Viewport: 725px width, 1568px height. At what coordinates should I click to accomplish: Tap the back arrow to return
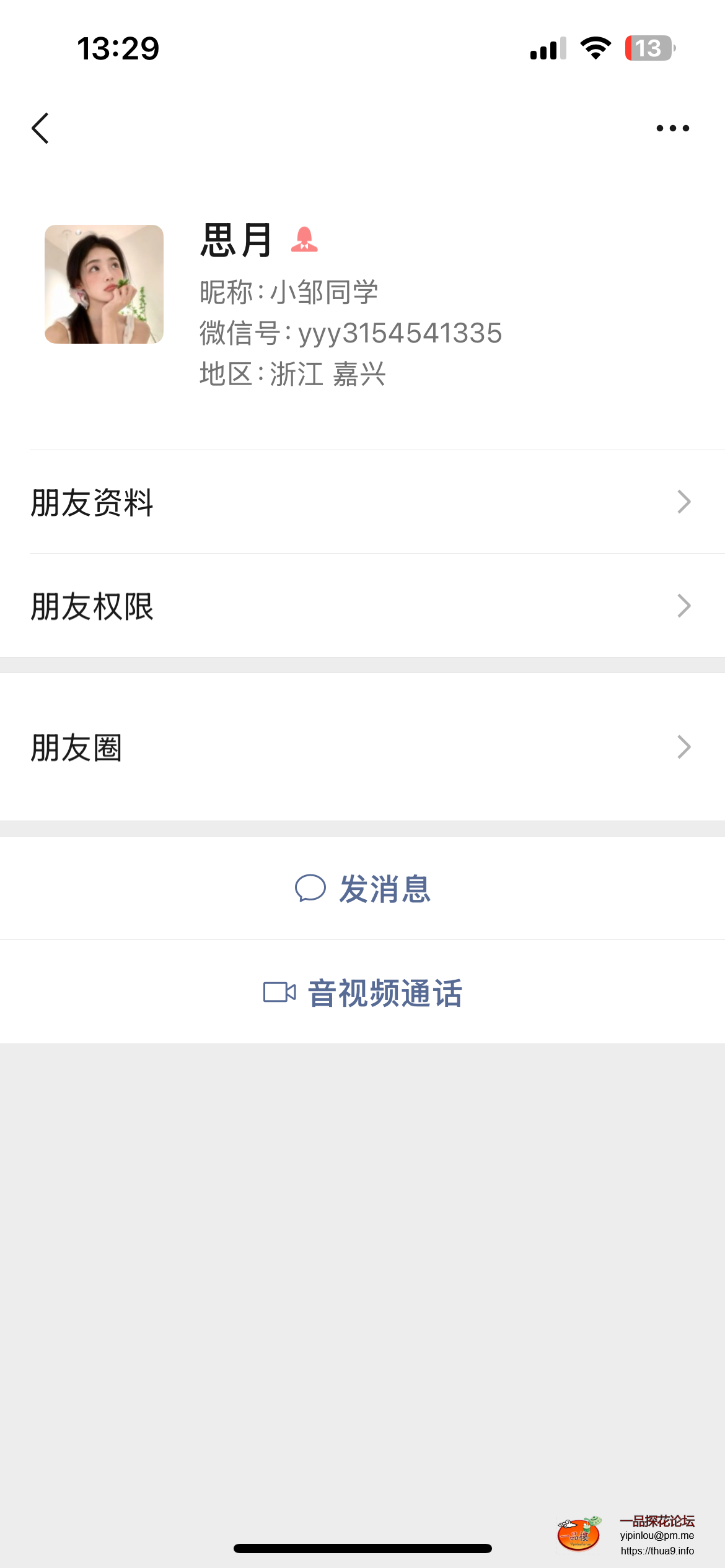pyautogui.click(x=40, y=127)
